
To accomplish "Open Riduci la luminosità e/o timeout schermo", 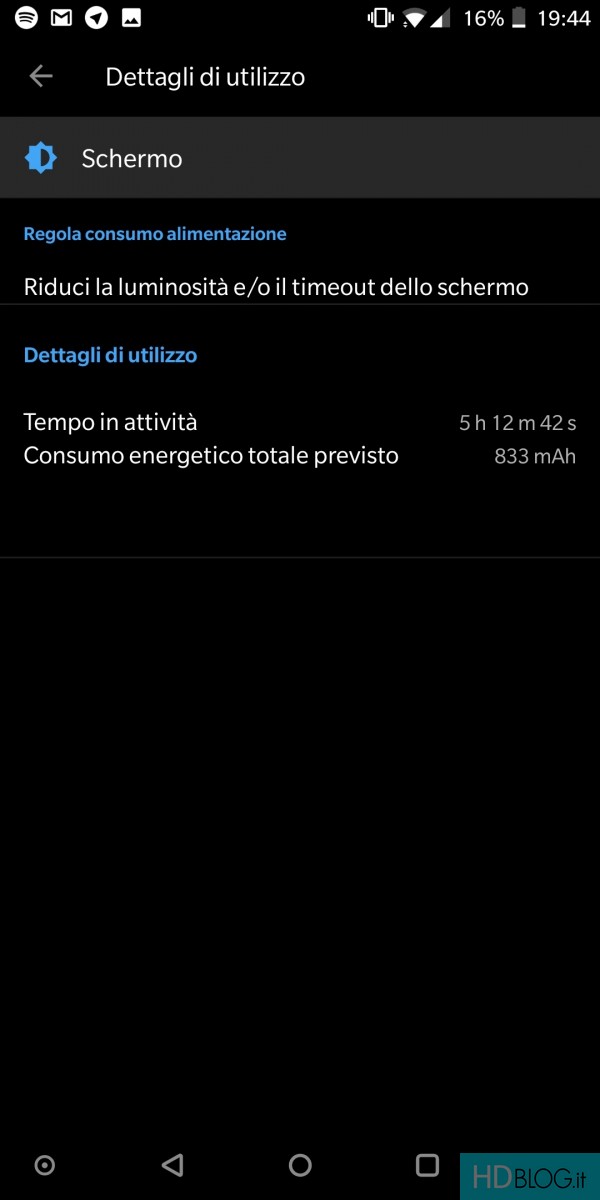I will [x=300, y=287].
